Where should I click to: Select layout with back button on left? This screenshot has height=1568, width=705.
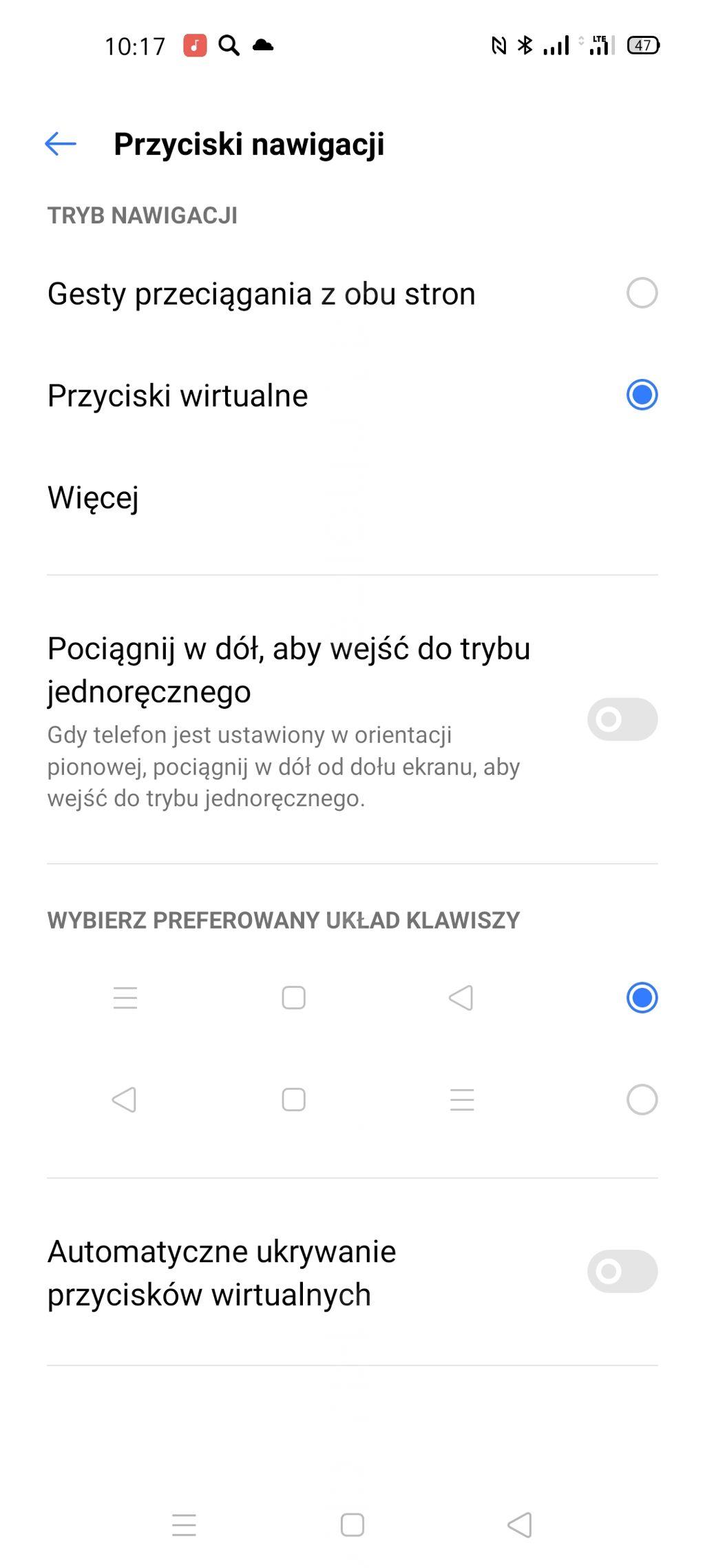coord(641,1100)
